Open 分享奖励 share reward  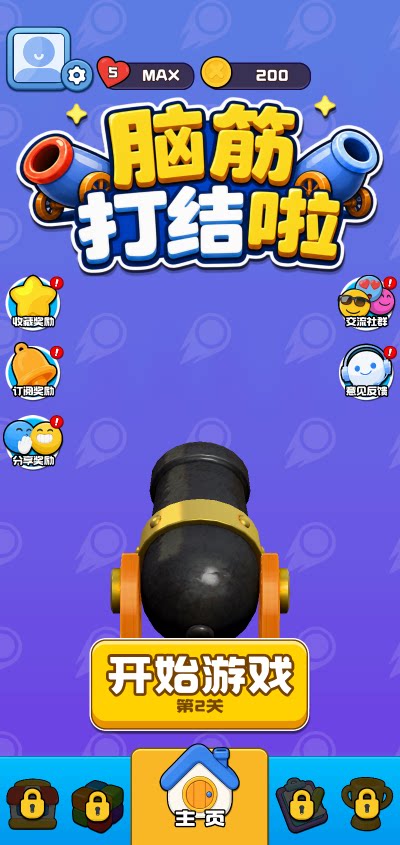click(33, 442)
